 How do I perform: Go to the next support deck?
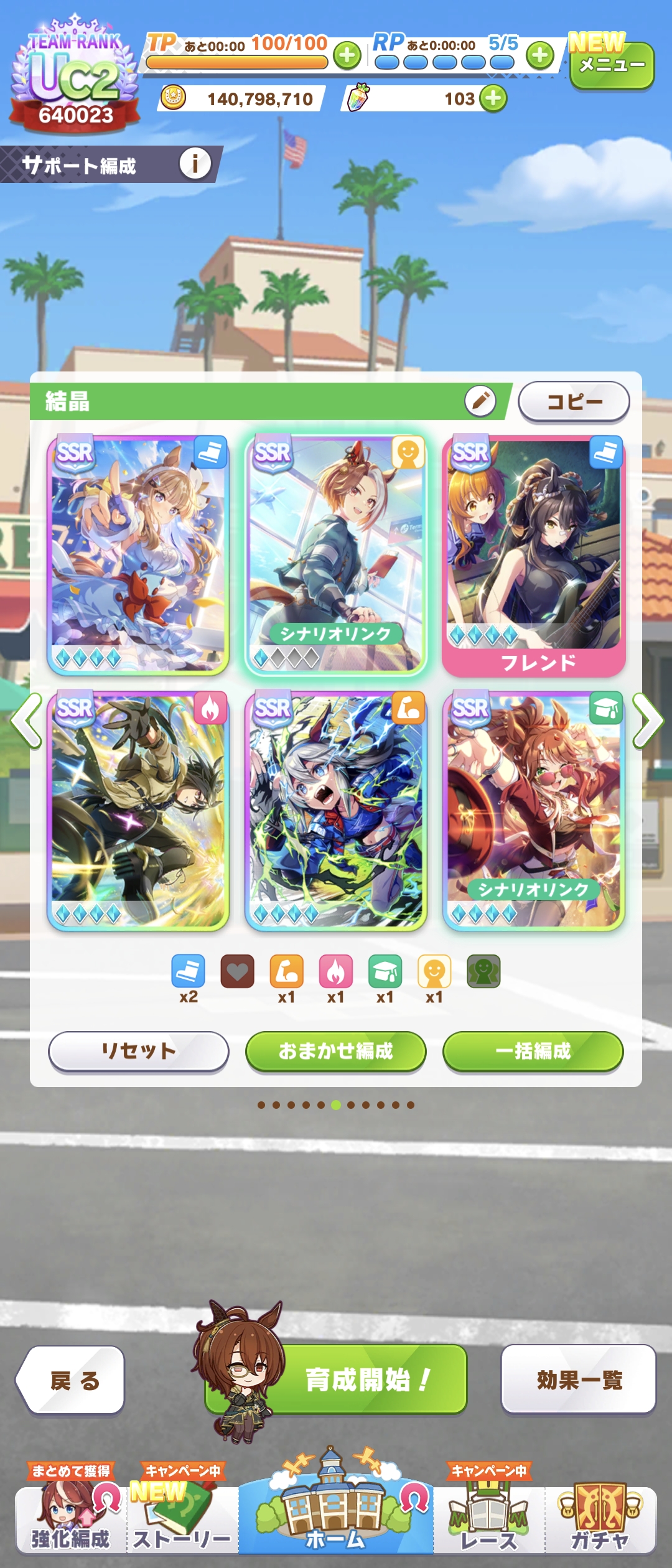pos(648,721)
